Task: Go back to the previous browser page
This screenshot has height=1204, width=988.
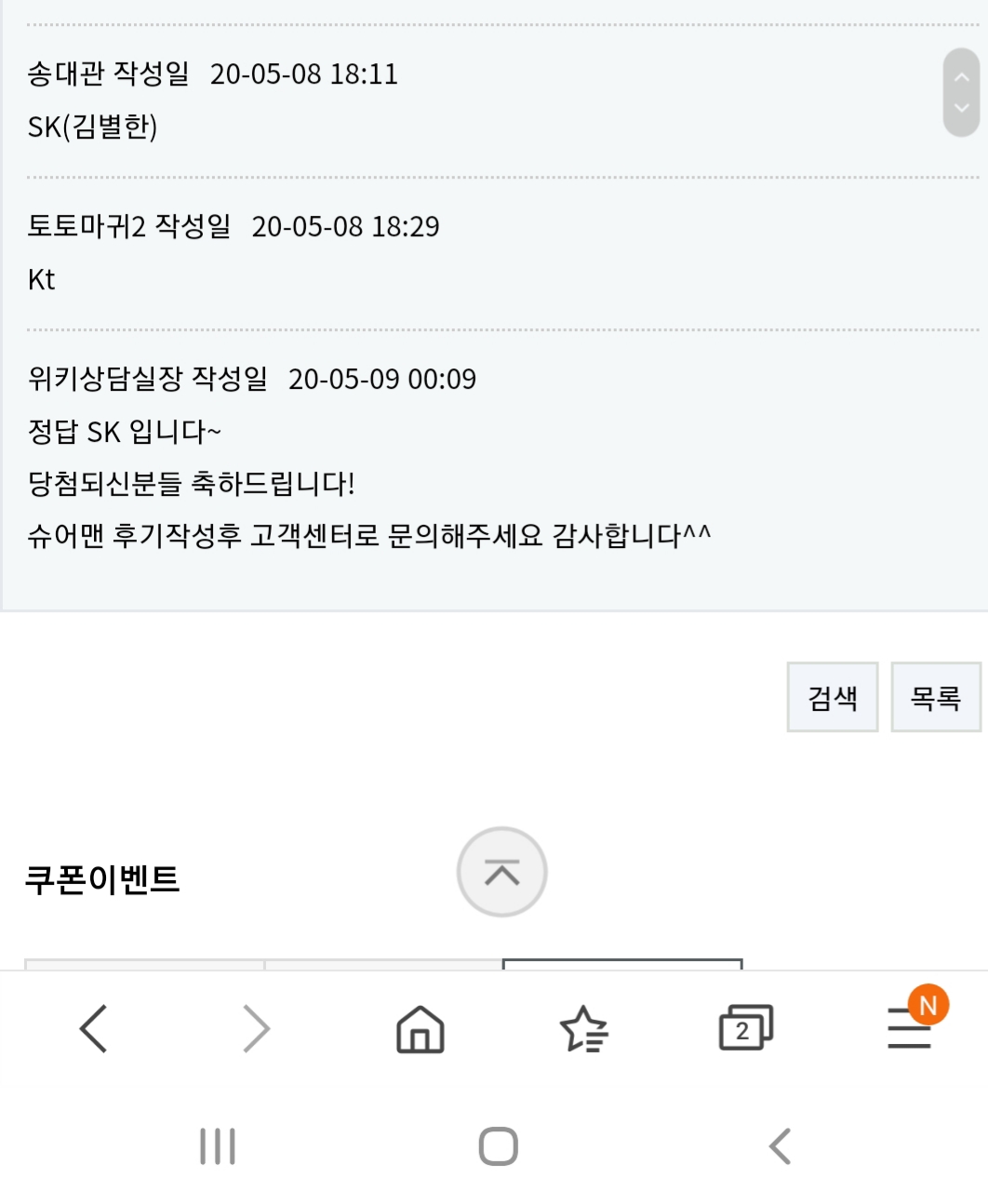Action: pos(94,1028)
